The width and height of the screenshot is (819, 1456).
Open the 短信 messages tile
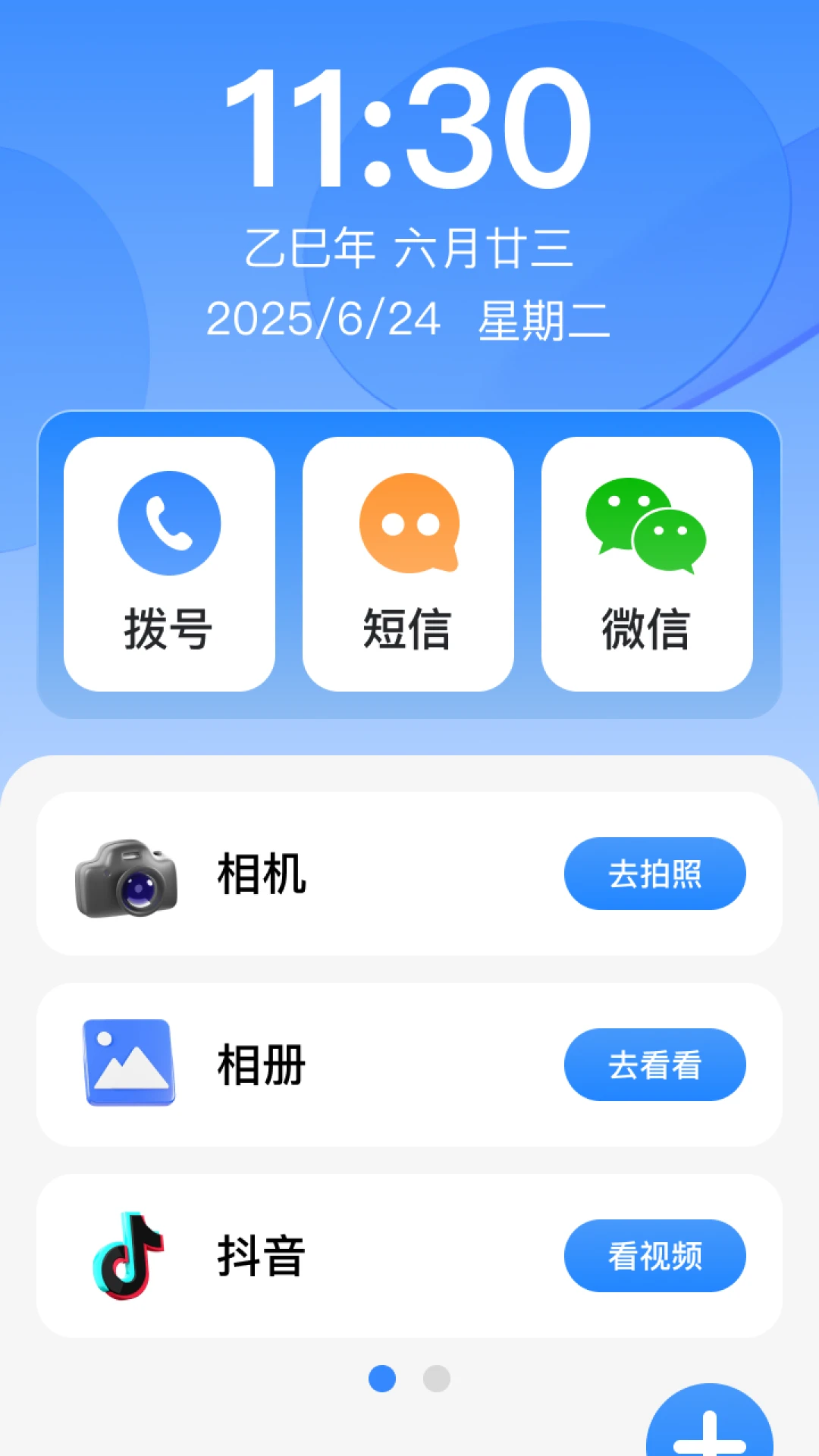tap(408, 563)
